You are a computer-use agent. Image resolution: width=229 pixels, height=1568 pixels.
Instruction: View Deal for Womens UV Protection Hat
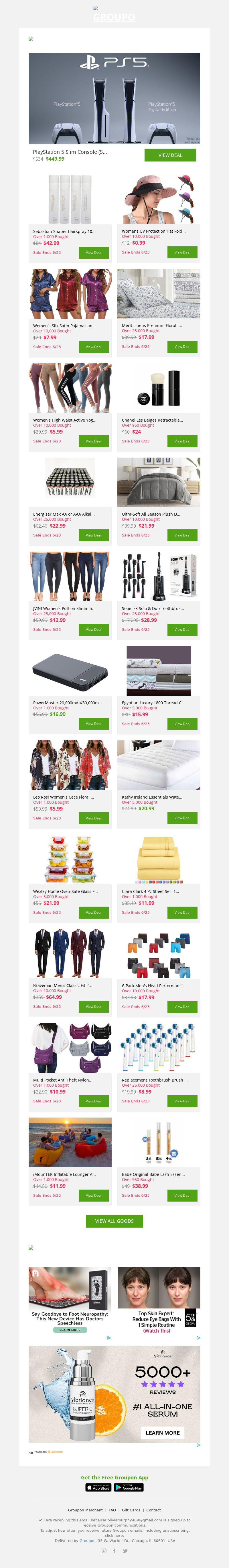(182, 252)
